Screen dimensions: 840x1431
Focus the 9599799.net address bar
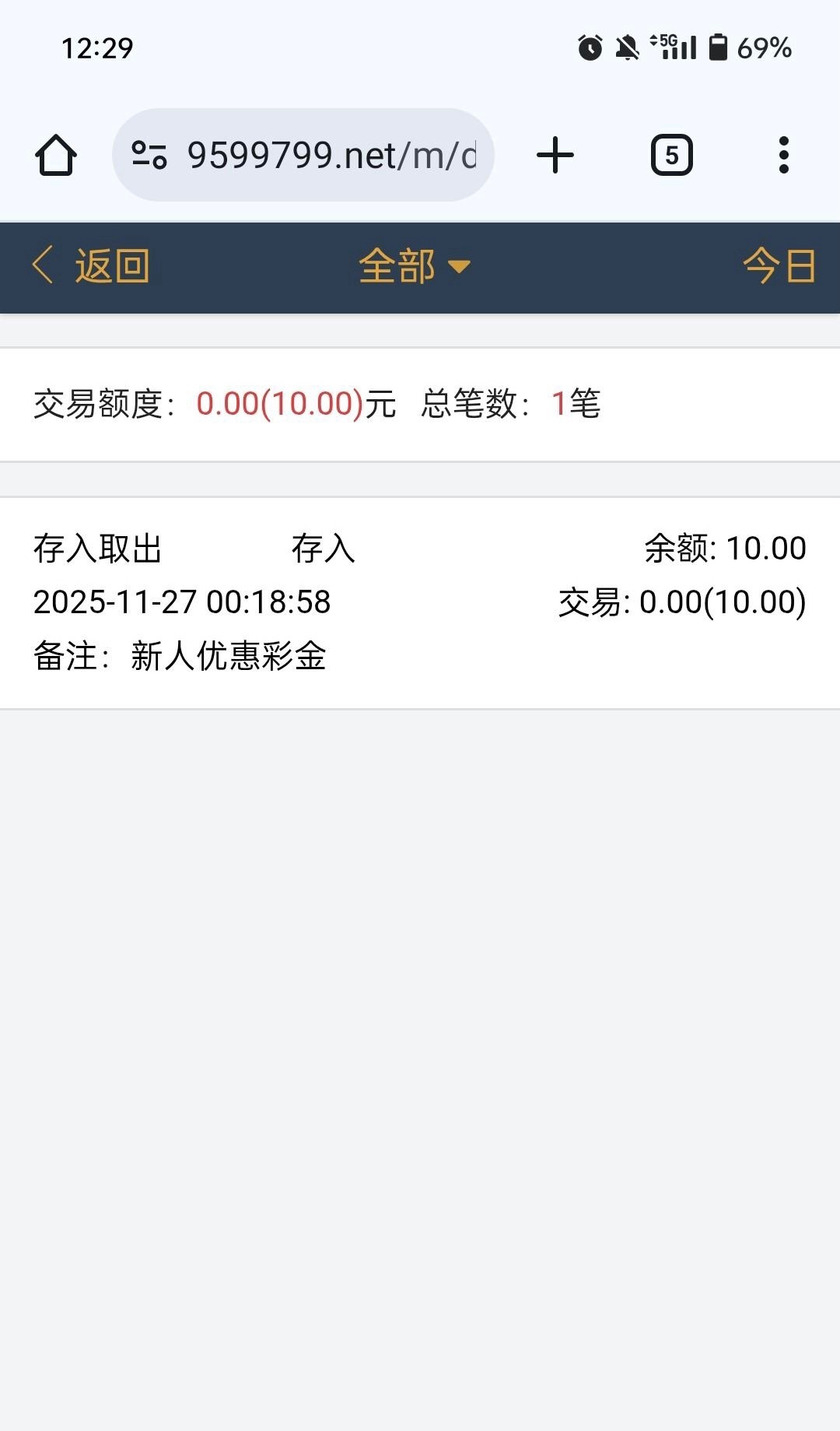(x=331, y=155)
